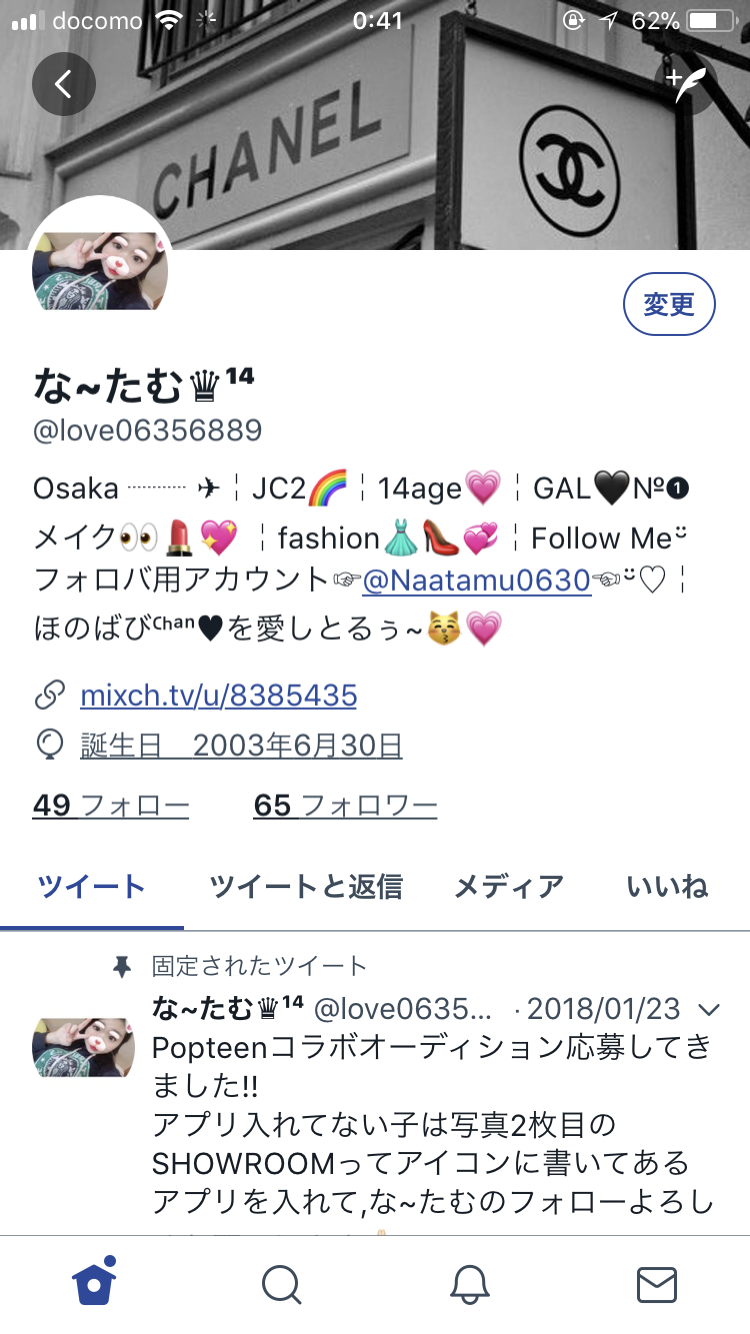Open the direct messages envelope tab
This screenshot has height=1334, width=750.
click(x=657, y=1284)
